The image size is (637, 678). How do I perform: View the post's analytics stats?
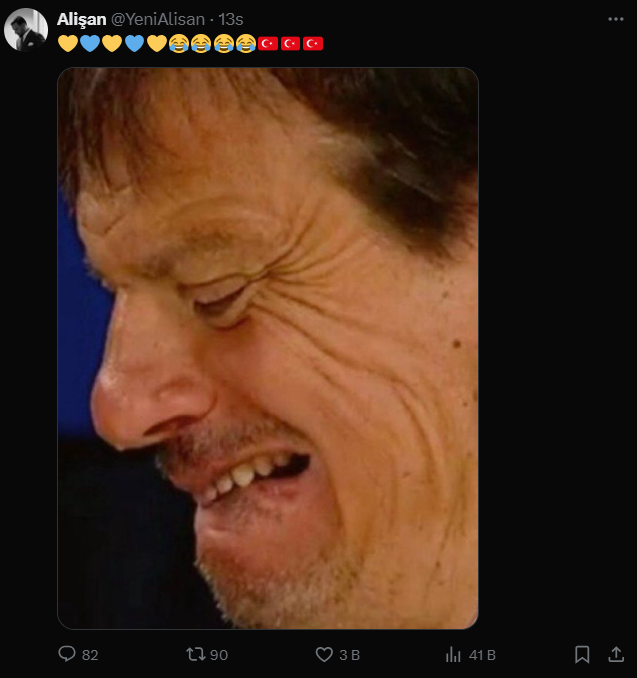click(x=453, y=654)
